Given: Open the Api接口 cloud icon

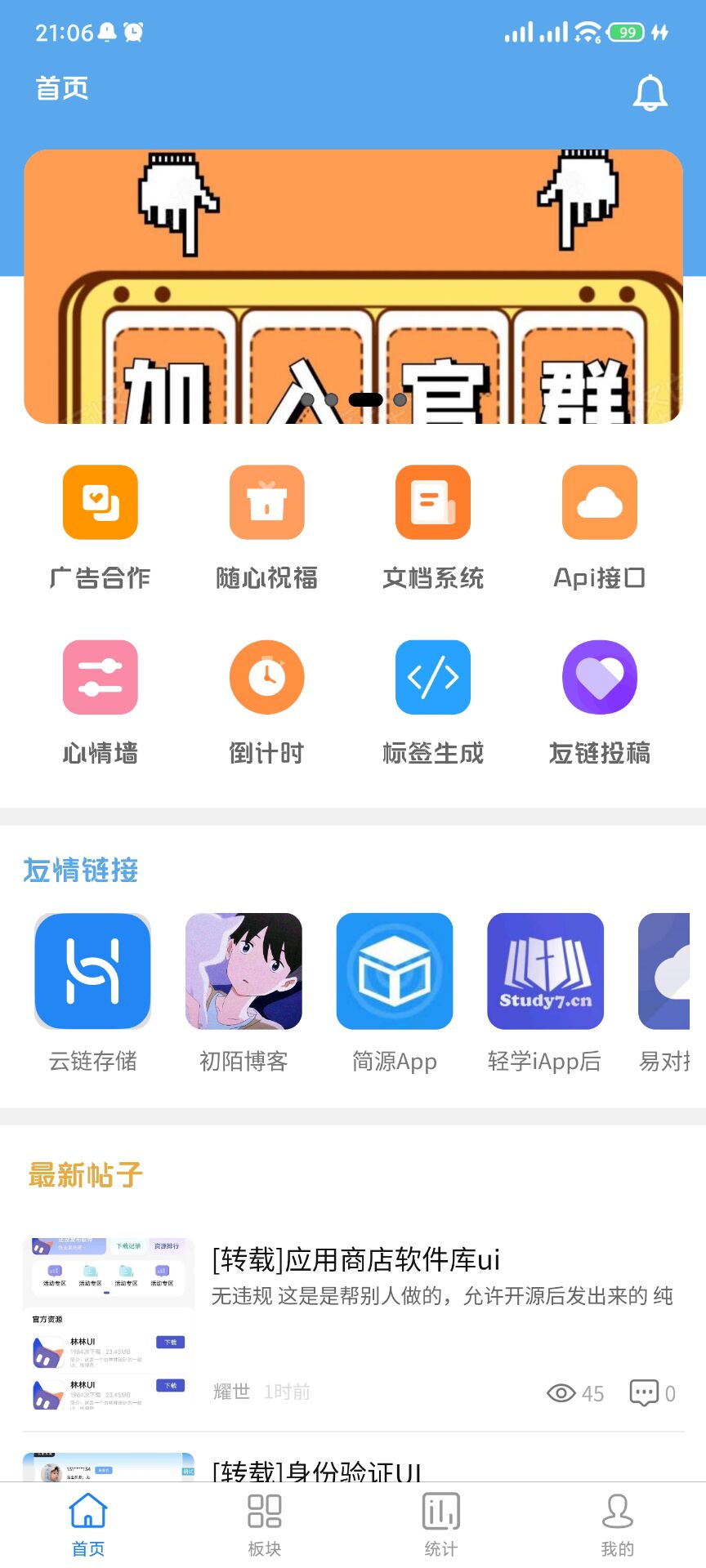Looking at the screenshot, I should pos(599,502).
